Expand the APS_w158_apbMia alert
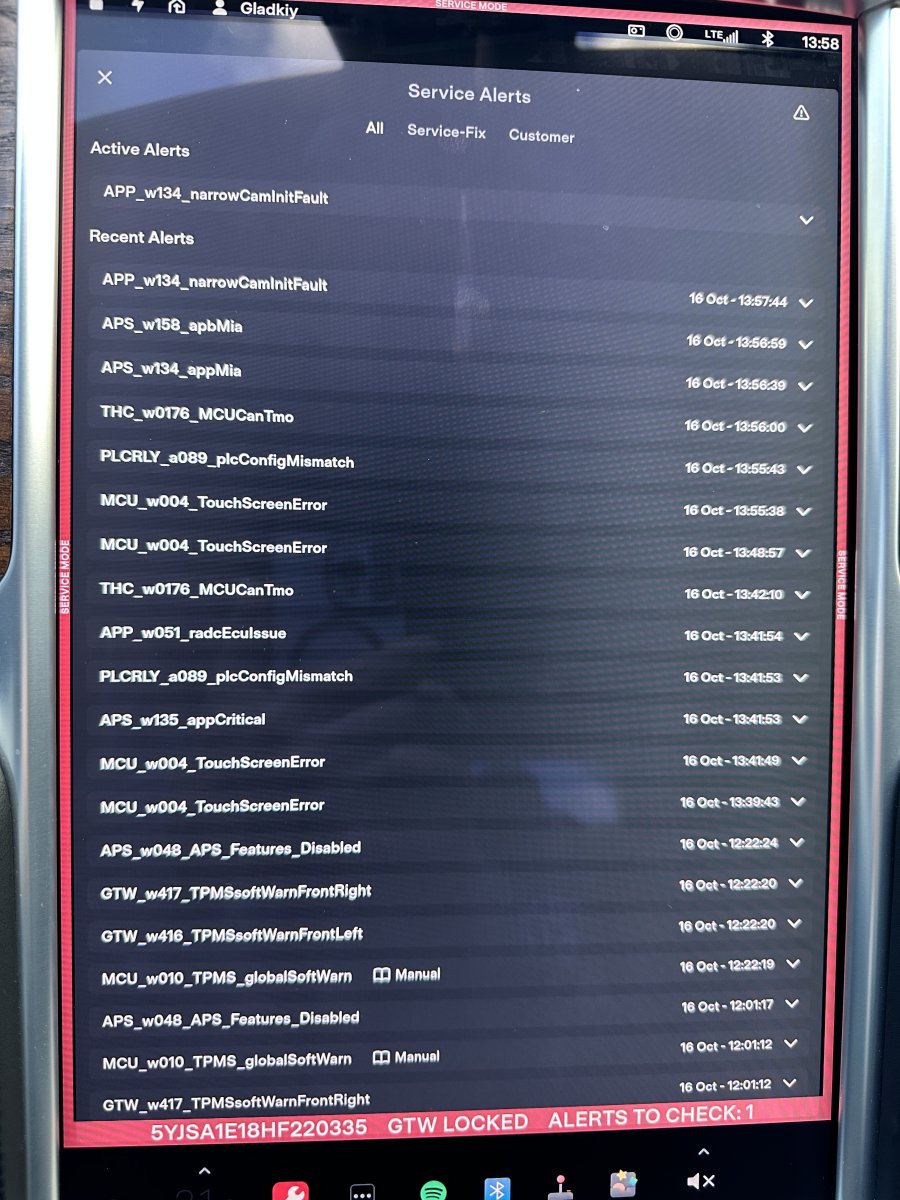The image size is (900, 1200). 806,344
